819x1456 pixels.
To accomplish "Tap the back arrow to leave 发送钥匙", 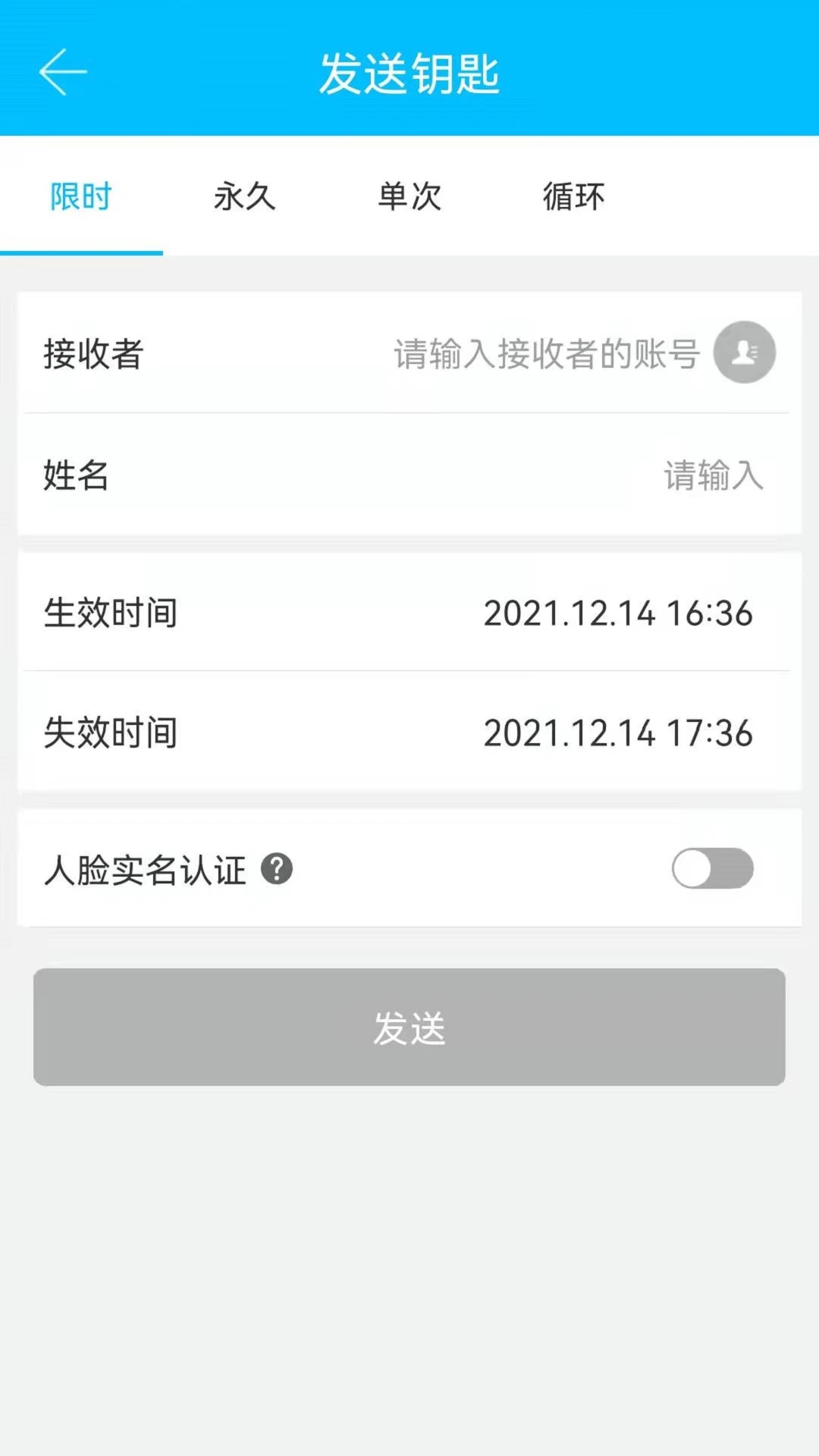I will pos(61,71).
